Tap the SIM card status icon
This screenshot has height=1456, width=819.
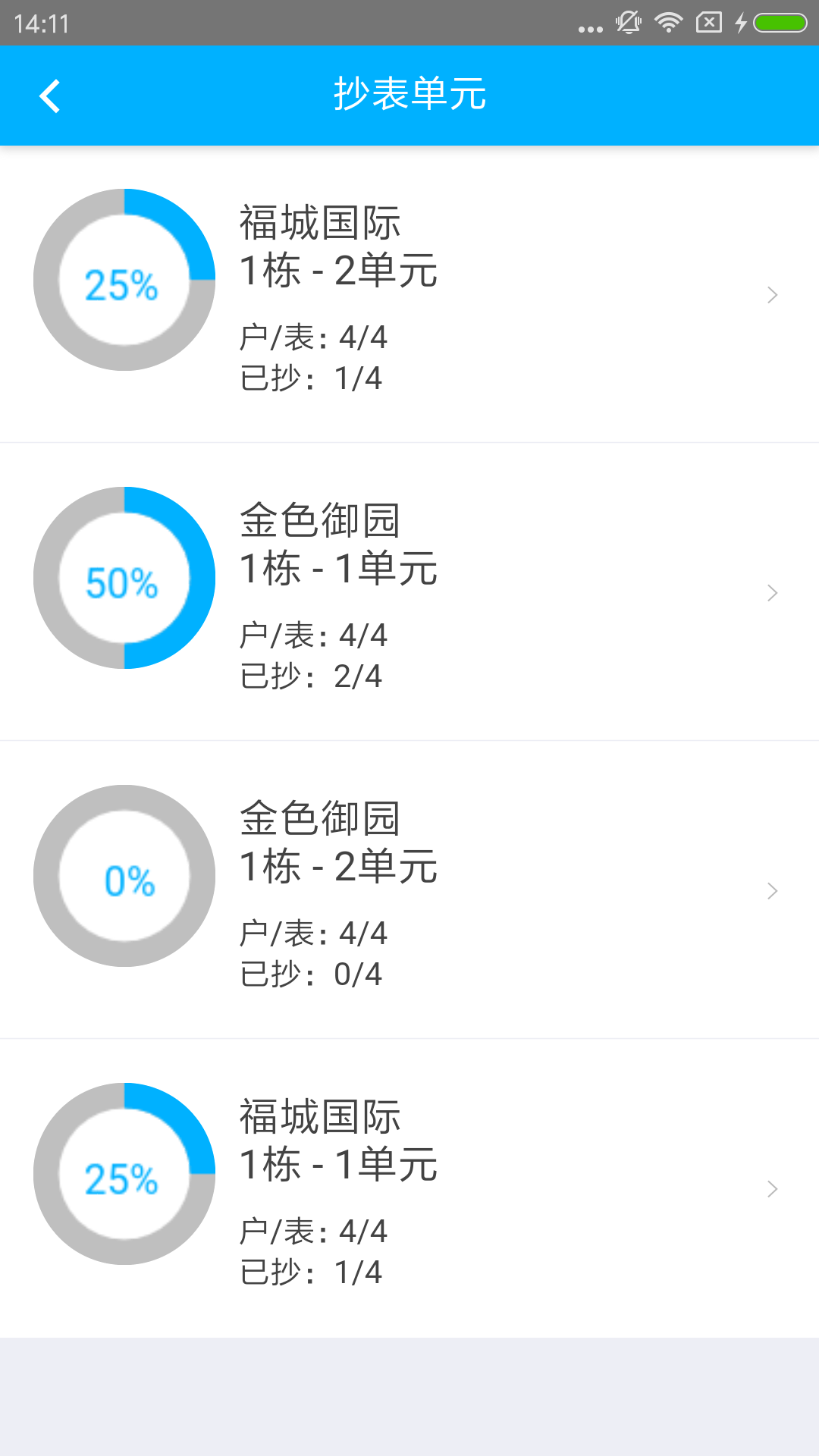pyautogui.click(x=709, y=21)
